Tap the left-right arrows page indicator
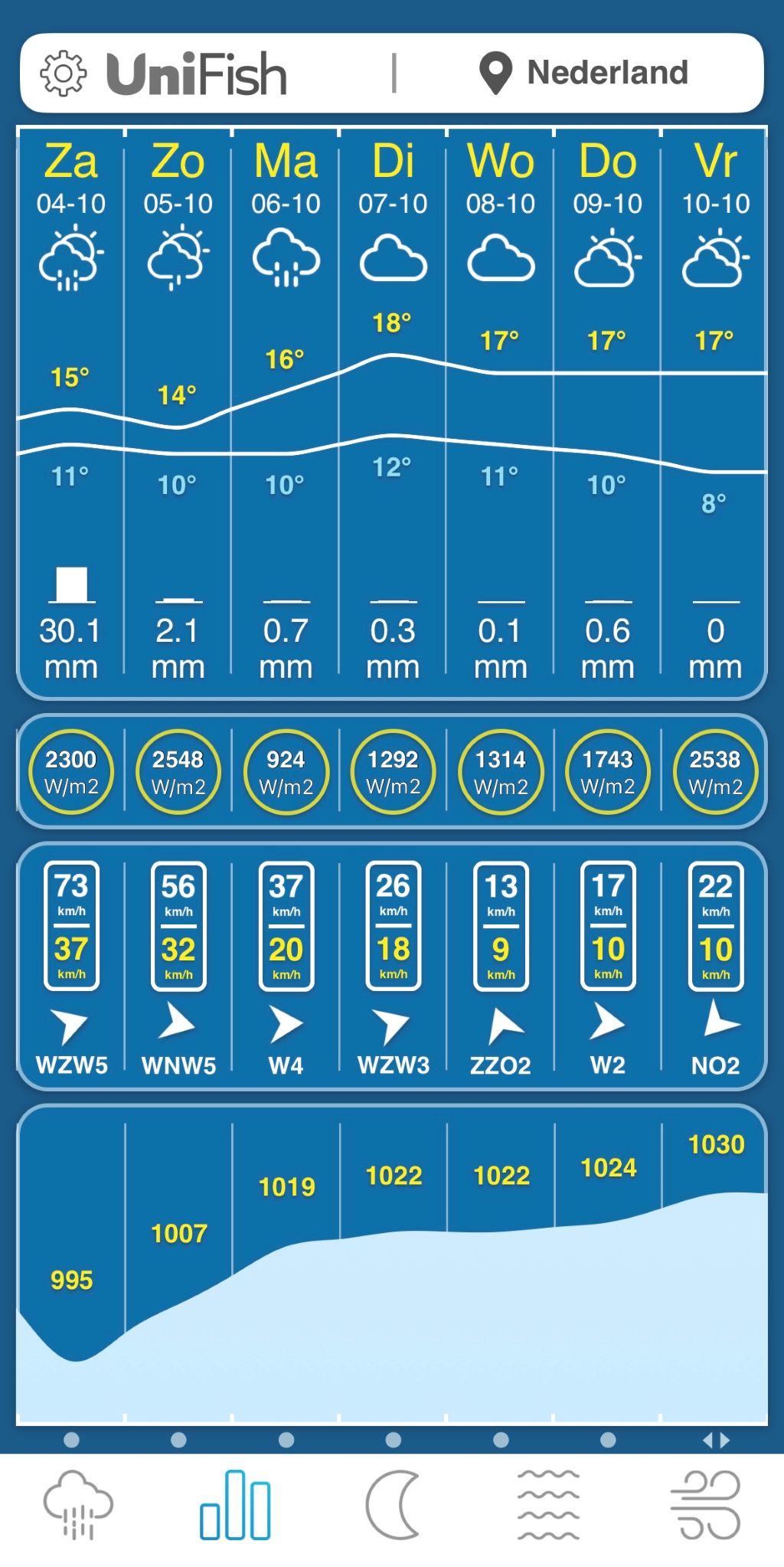The height and width of the screenshot is (1567, 784). click(x=716, y=1440)
